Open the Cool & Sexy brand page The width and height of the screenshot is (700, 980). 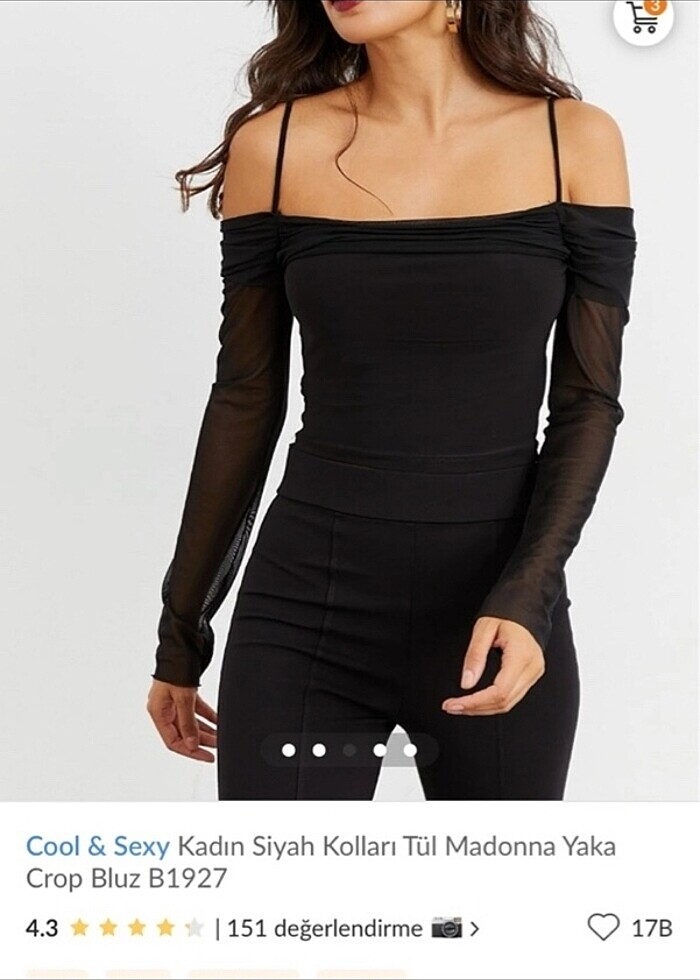point(97,847)
